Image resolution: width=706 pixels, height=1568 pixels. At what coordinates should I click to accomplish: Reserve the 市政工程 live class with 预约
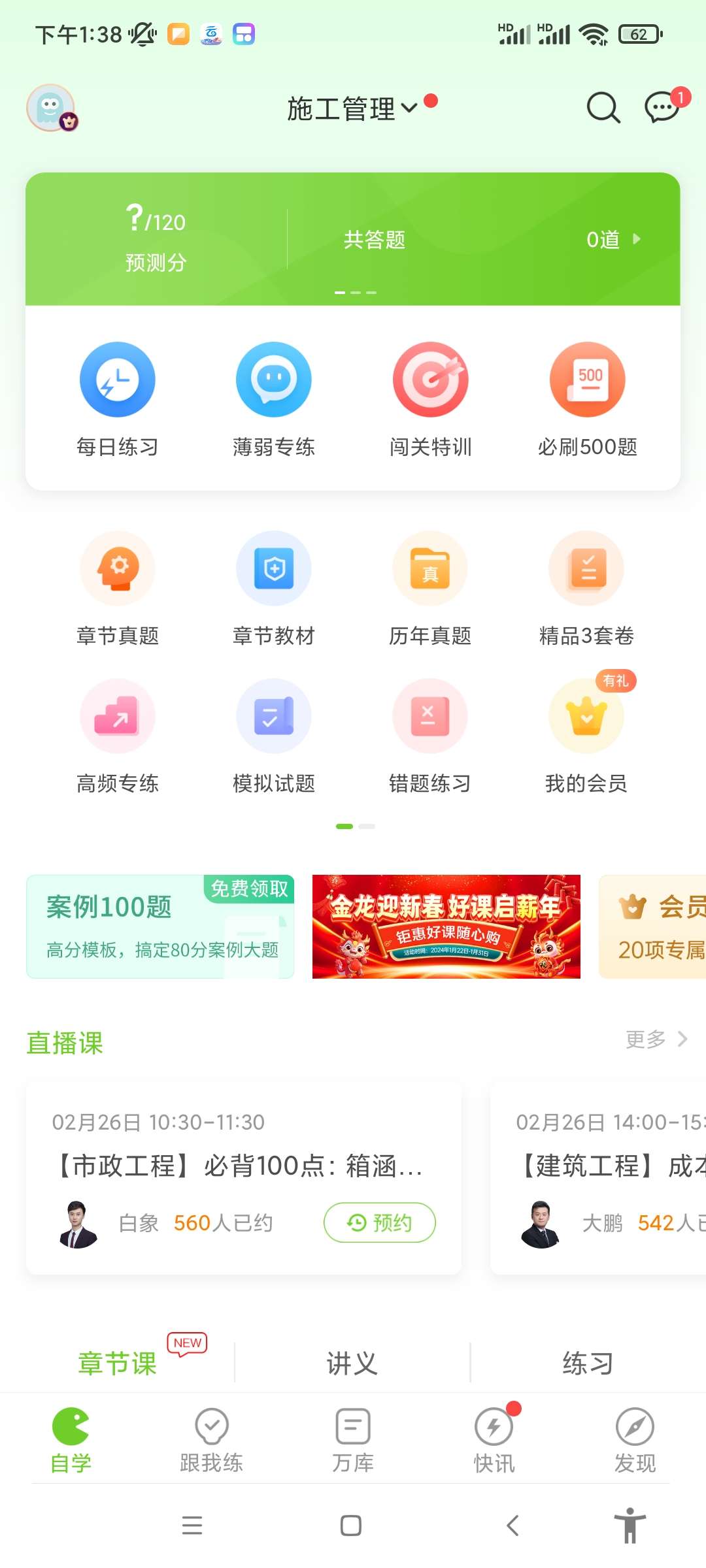click(379, 1222)
